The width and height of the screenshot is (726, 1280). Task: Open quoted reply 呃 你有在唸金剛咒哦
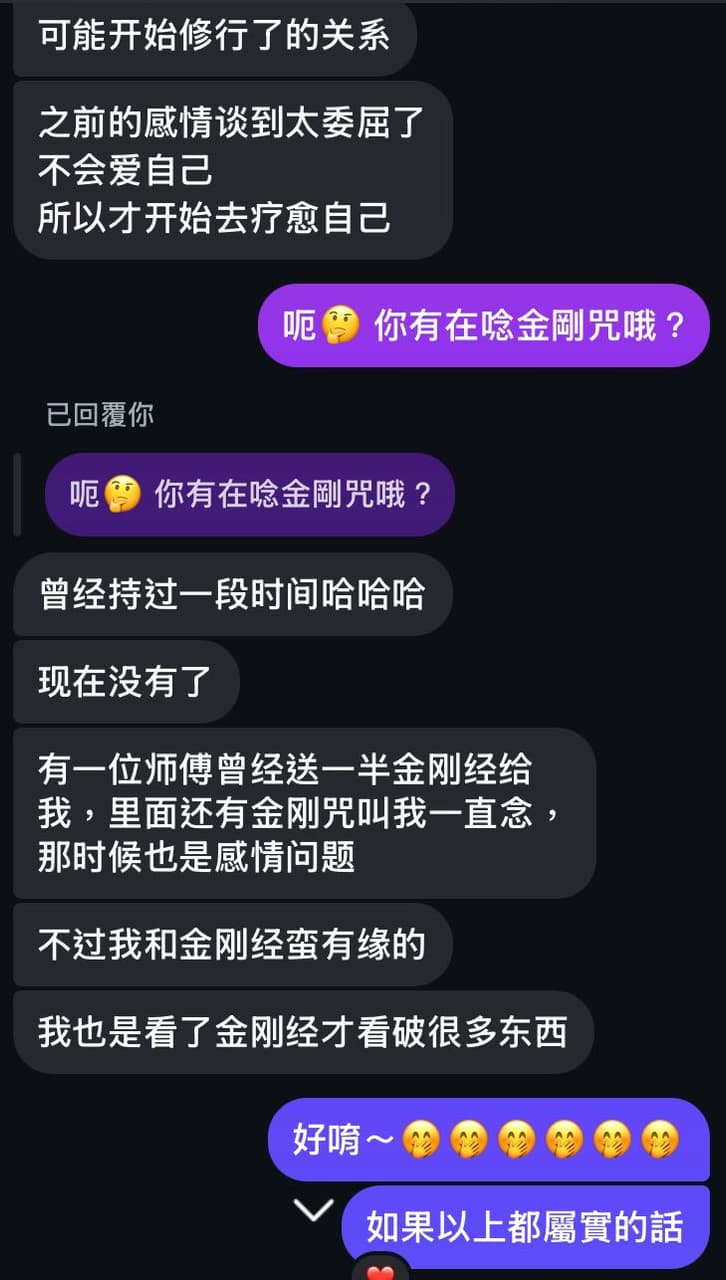[250, 494]
